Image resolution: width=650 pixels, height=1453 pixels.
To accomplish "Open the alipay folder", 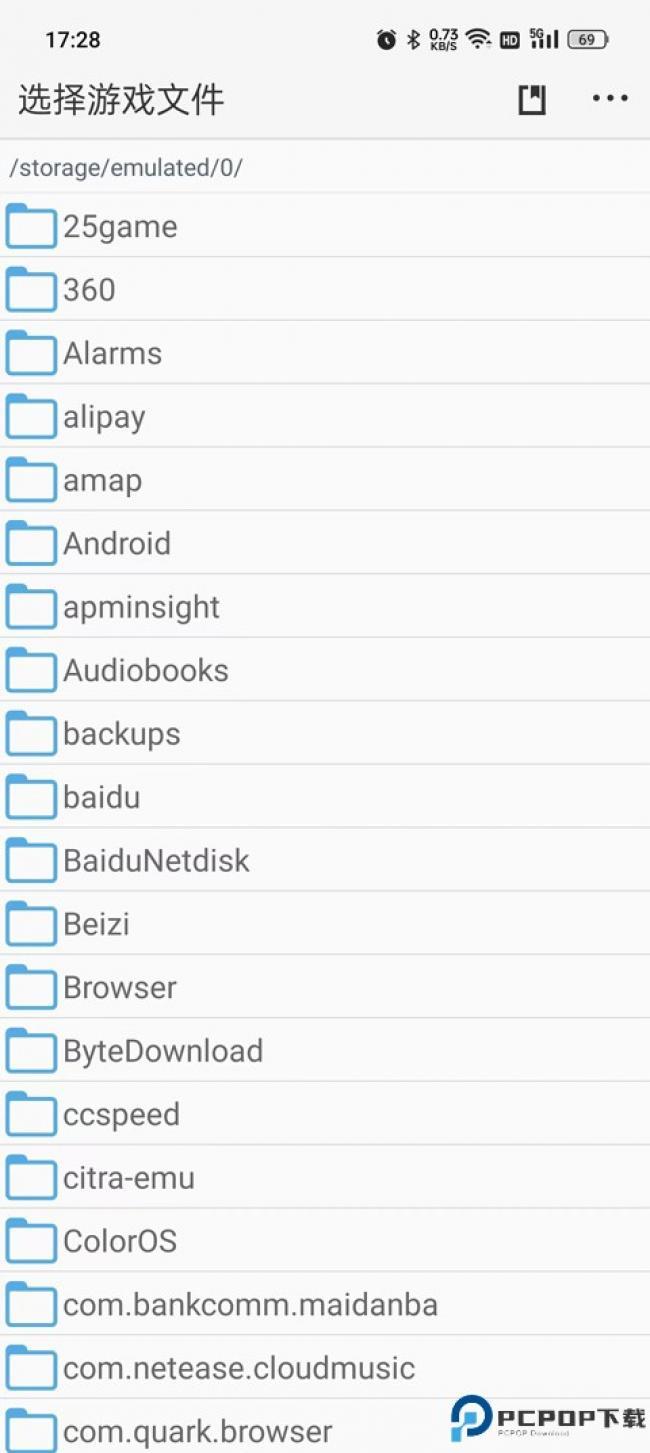I will coord(104,417).
